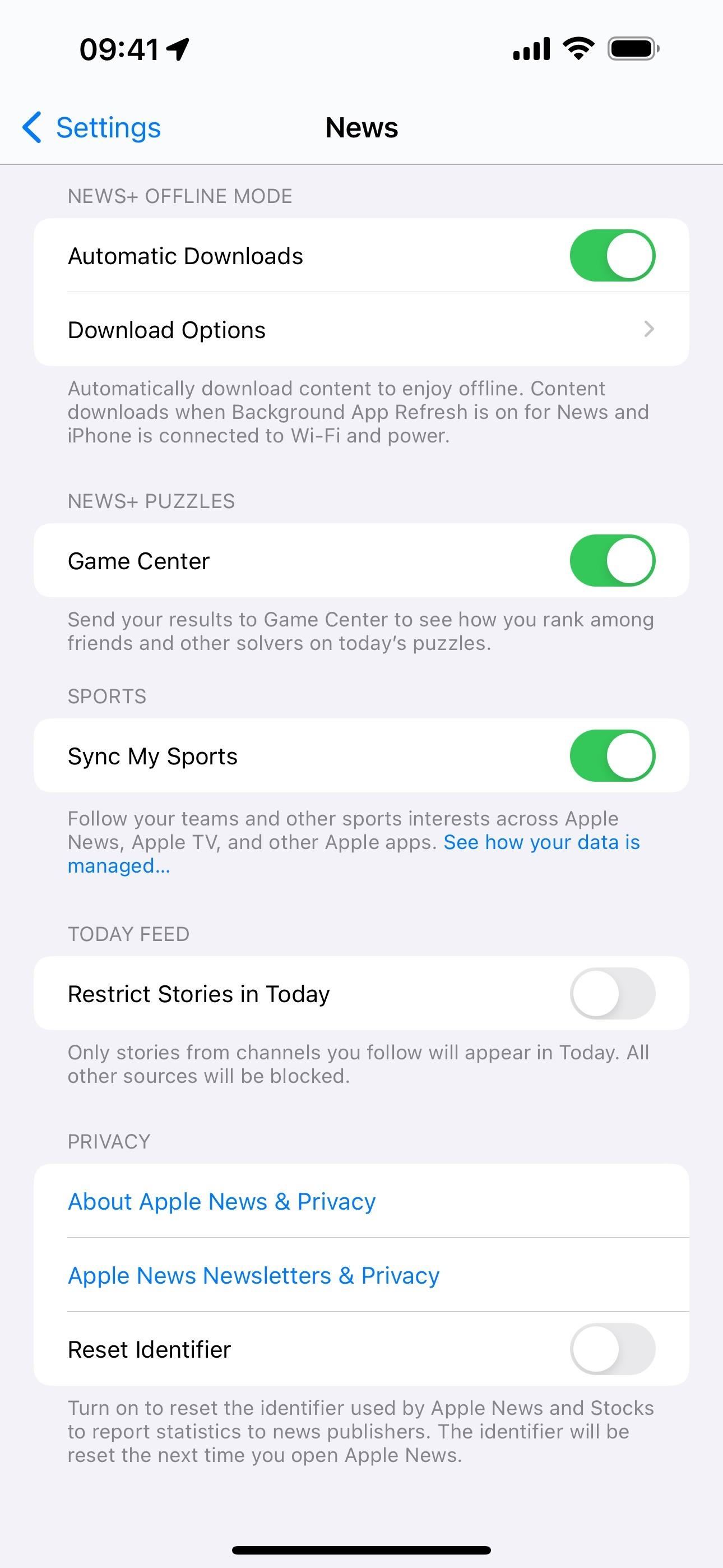Turn off Automatic Downloads
The image size is (723, 1568).
[x=611, y=256]
